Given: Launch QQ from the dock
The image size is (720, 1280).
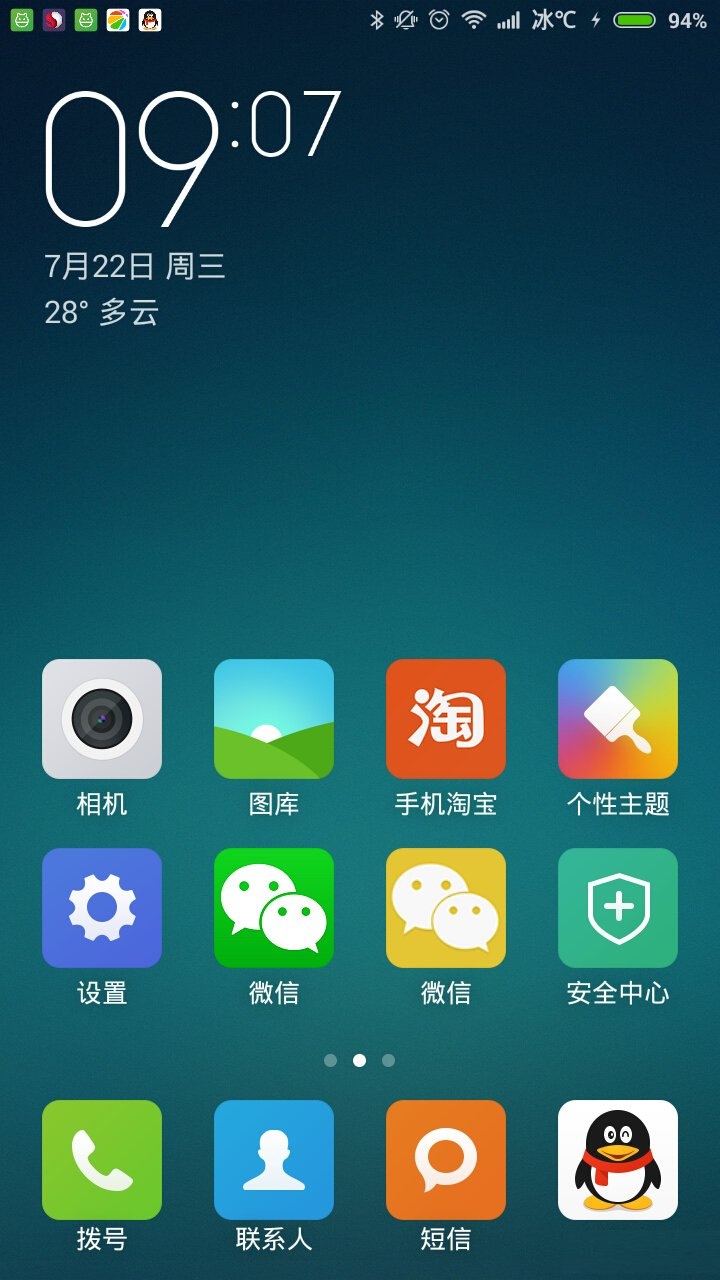Looking at the screenshot, I should pos(617,1158).
